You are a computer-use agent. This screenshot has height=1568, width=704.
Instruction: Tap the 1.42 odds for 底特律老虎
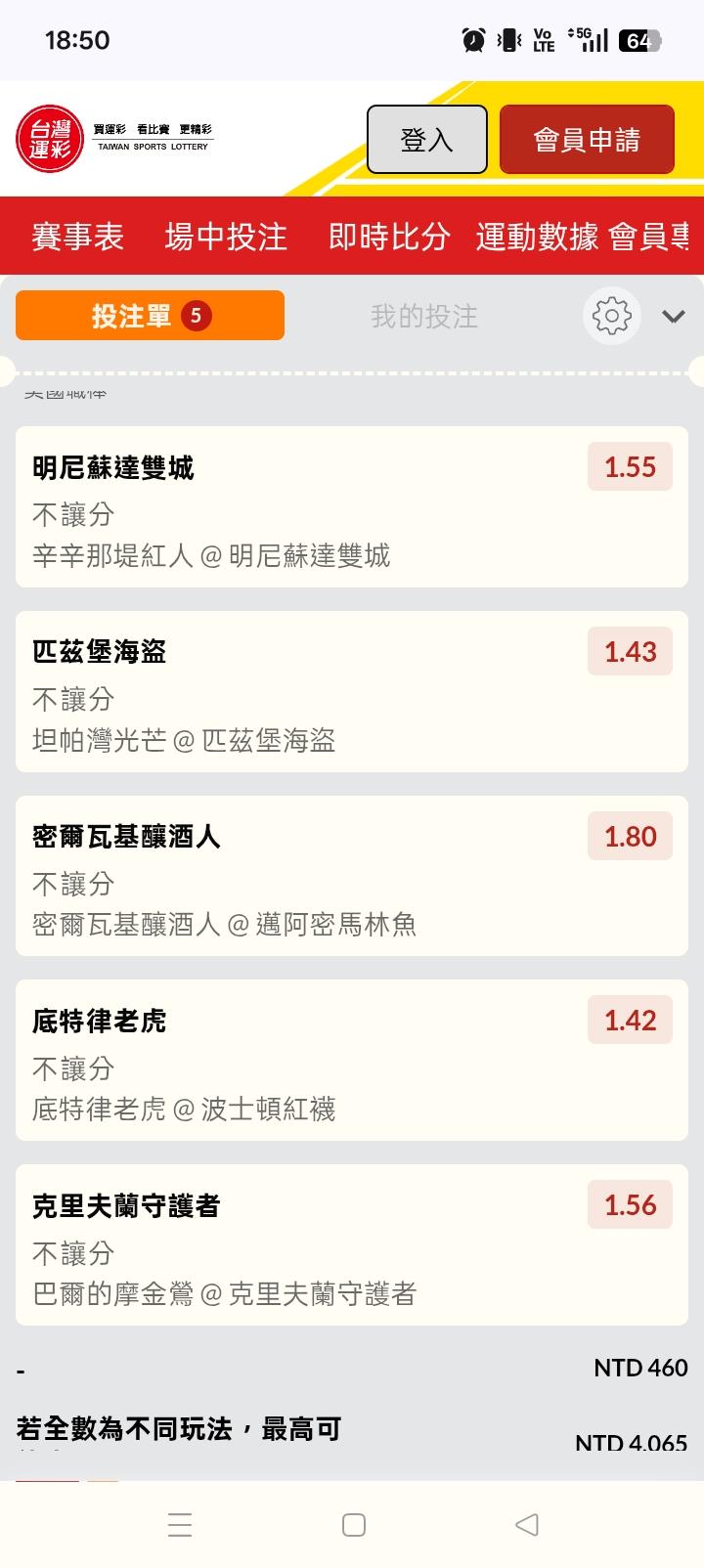[630, 1021]
